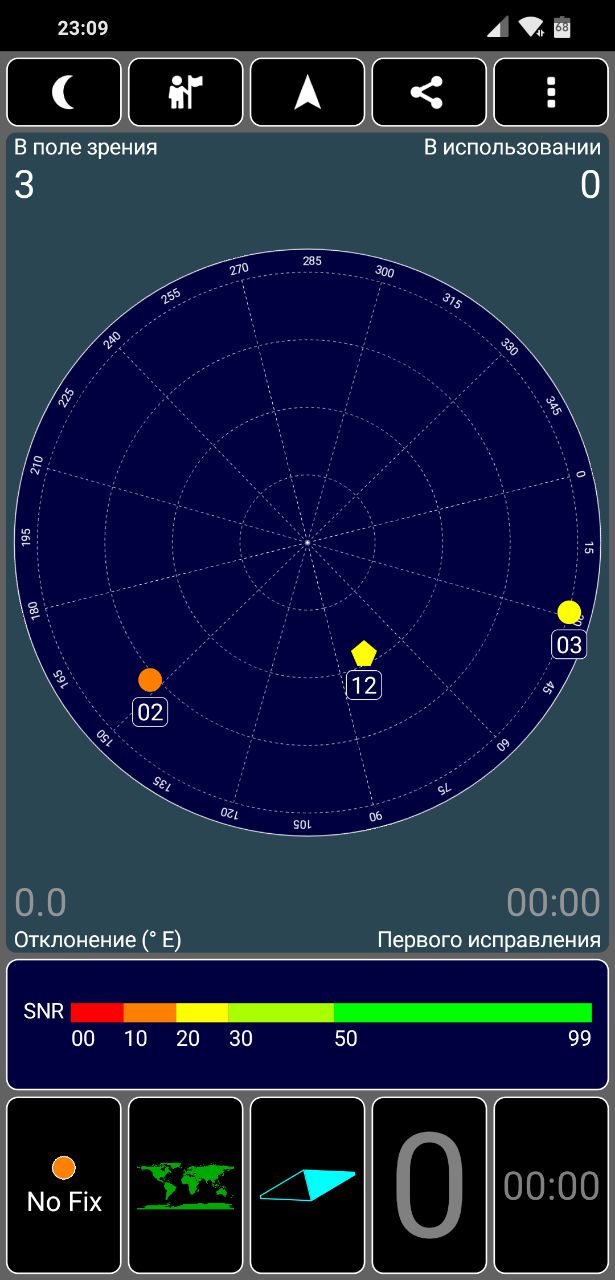Toggle night mode with the moon icon
Screen dimensions: 615x1280
[64, 92]
